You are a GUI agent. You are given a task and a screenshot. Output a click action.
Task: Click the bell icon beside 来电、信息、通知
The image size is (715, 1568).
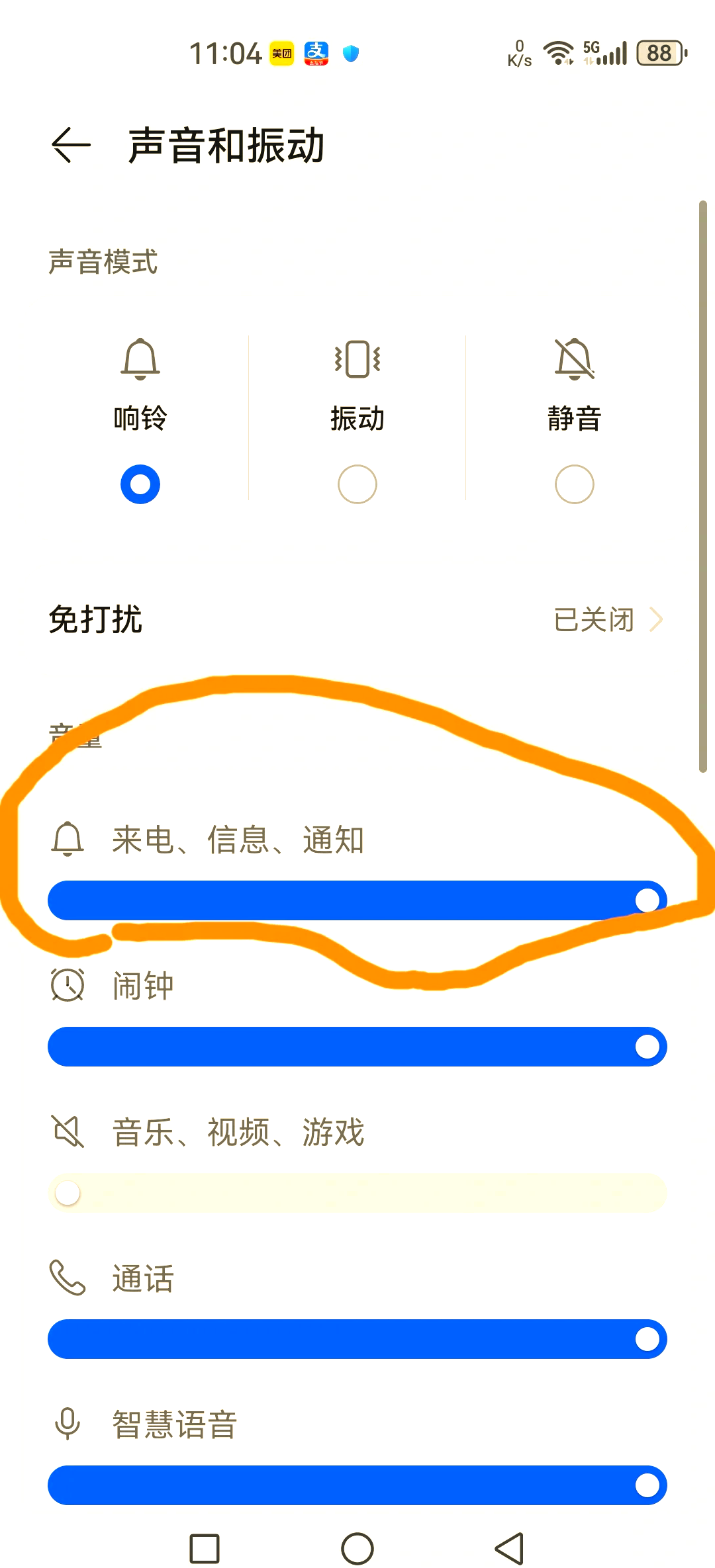(x=68, y=839)
